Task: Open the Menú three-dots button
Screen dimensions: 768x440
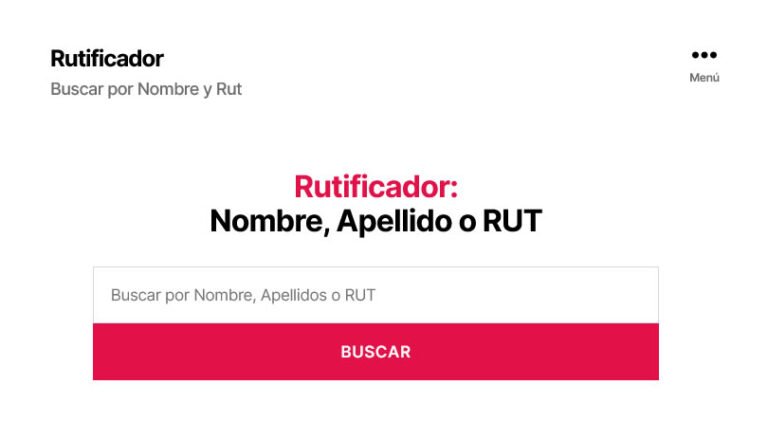Action: 704,63
